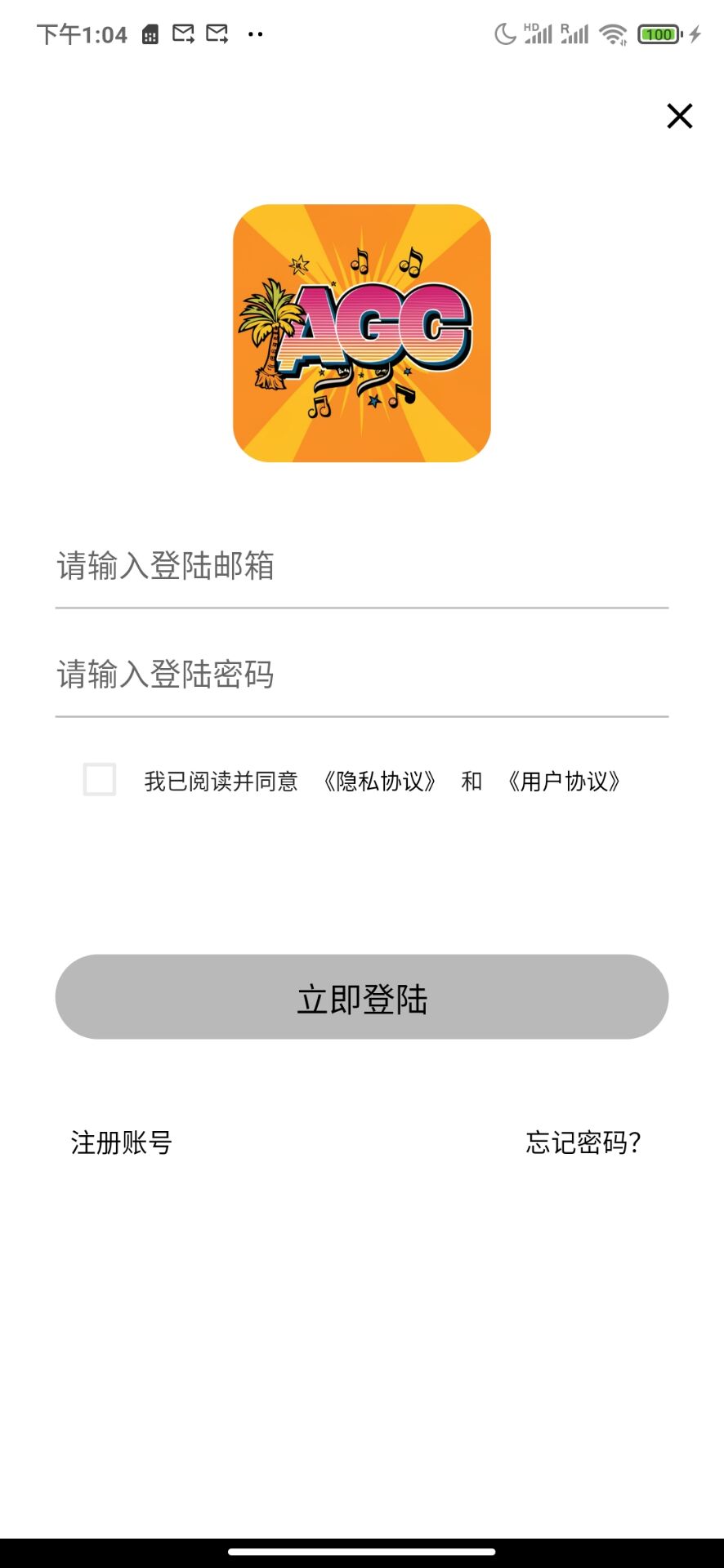Viewport: 724px width, 1568px height.
Task: Go to 注册账号 account registration
Action: tap(122, 1143)
